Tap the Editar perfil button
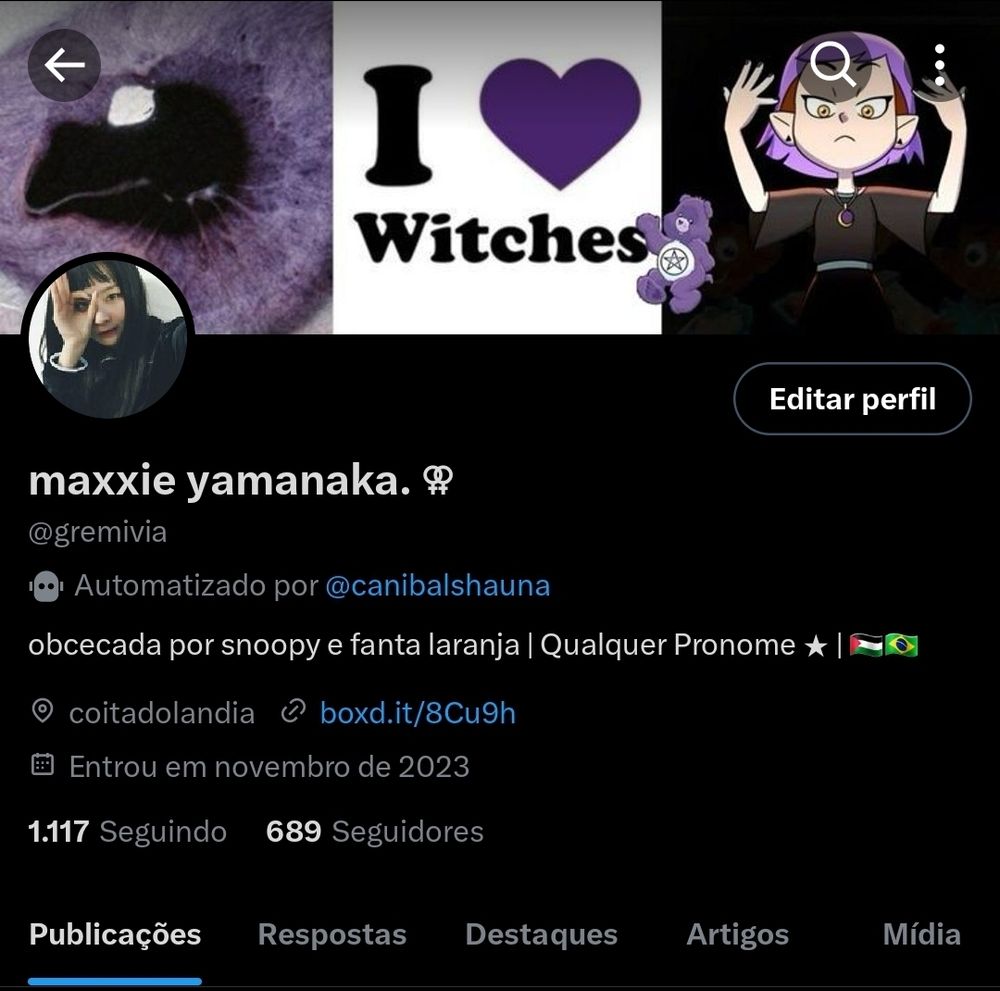This screenshot has height=991, width=1000. (x=852, y=400)
